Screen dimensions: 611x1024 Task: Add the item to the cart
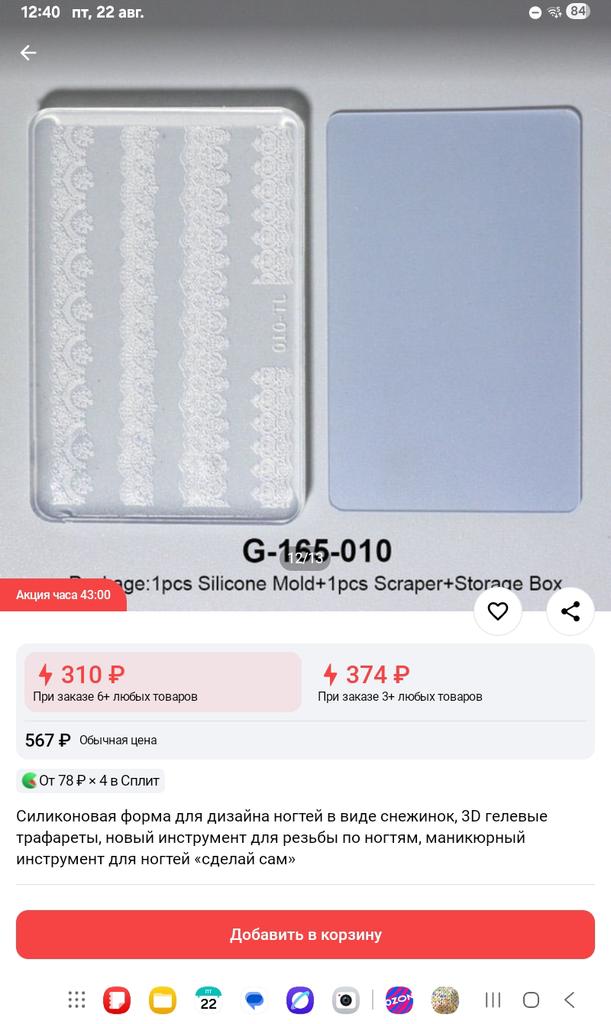click(305, 935)
